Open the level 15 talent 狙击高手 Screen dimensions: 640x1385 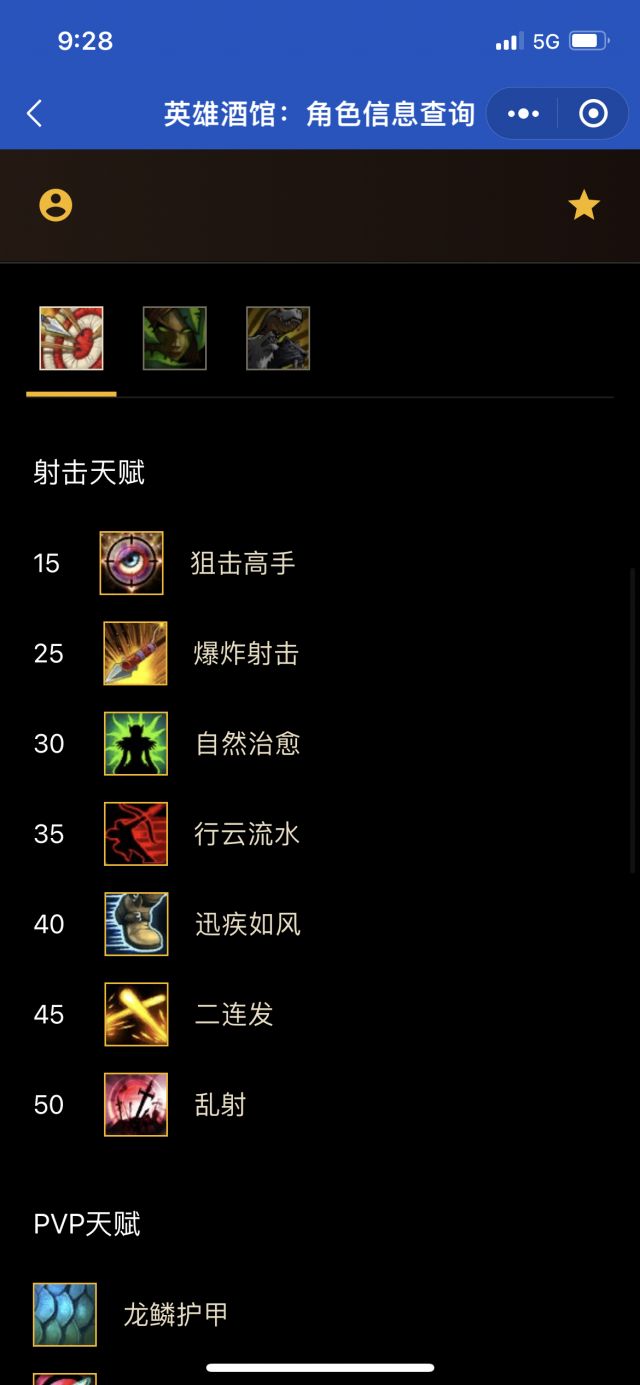tap(242, 564)
